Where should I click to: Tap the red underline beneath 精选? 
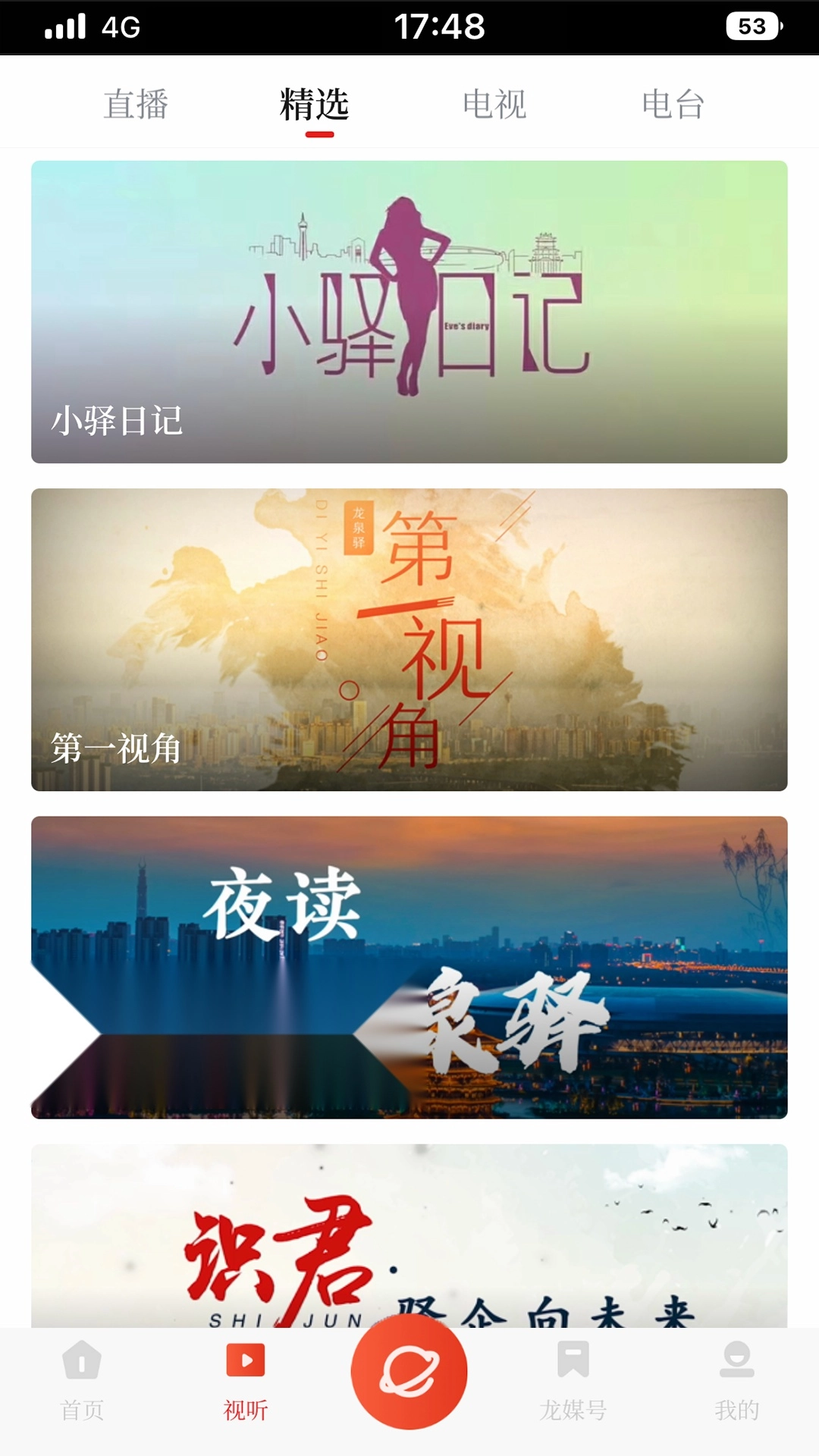(319, 133)
